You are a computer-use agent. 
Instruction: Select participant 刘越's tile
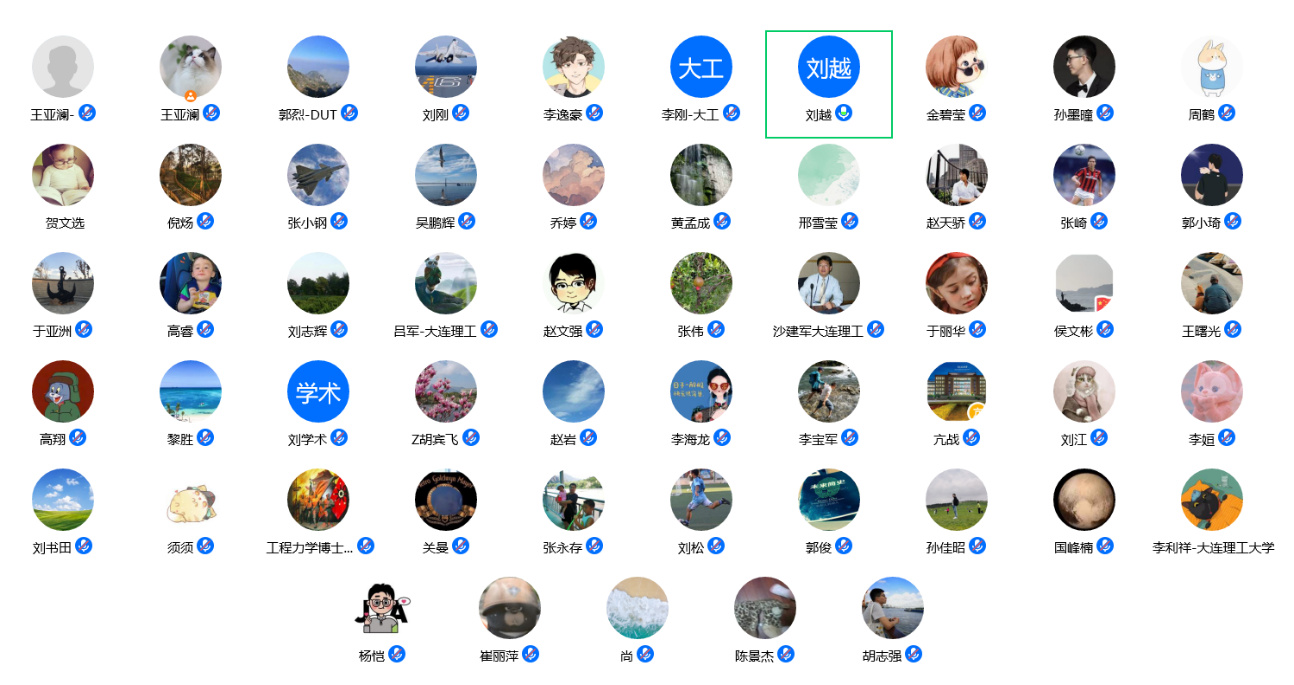coord(828,68)
